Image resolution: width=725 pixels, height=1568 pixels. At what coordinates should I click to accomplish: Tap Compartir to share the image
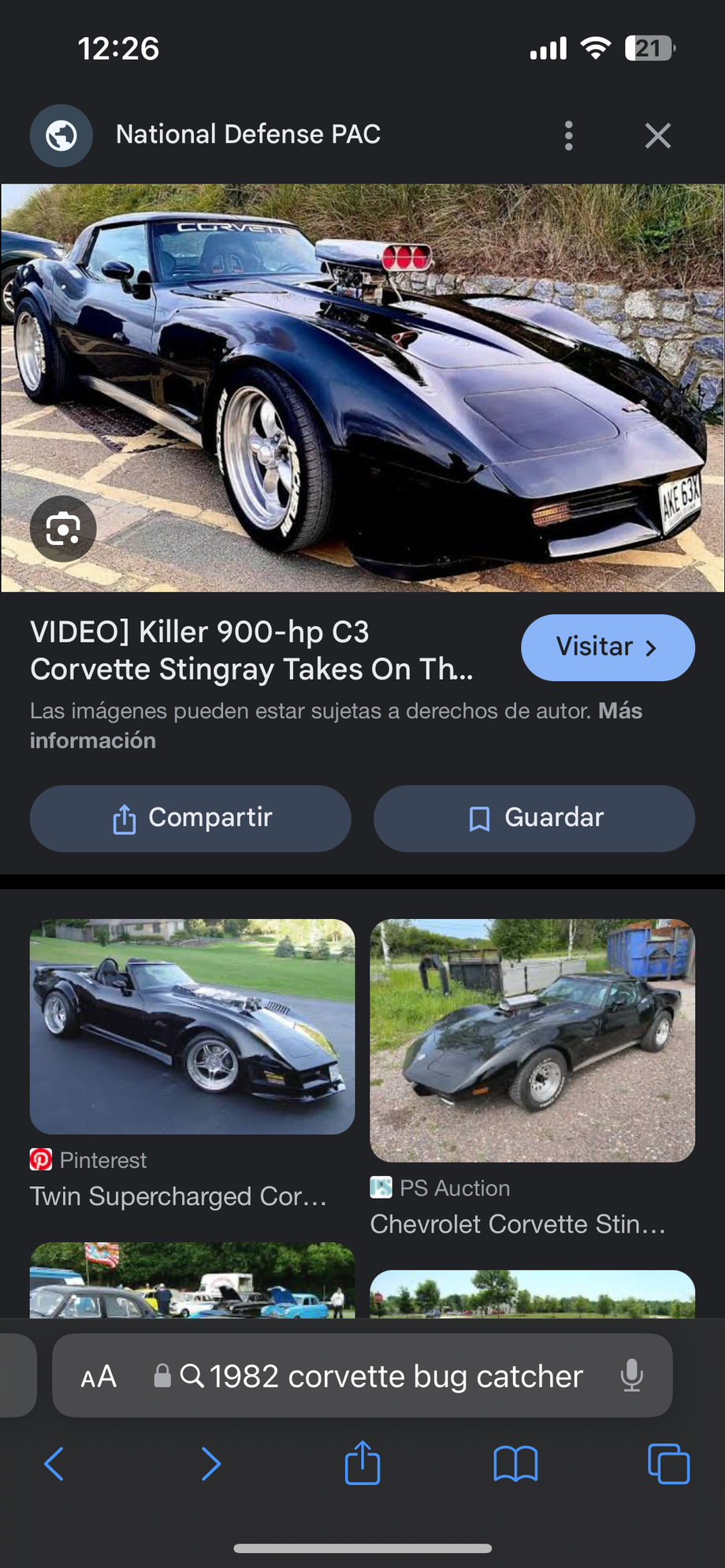190,818
